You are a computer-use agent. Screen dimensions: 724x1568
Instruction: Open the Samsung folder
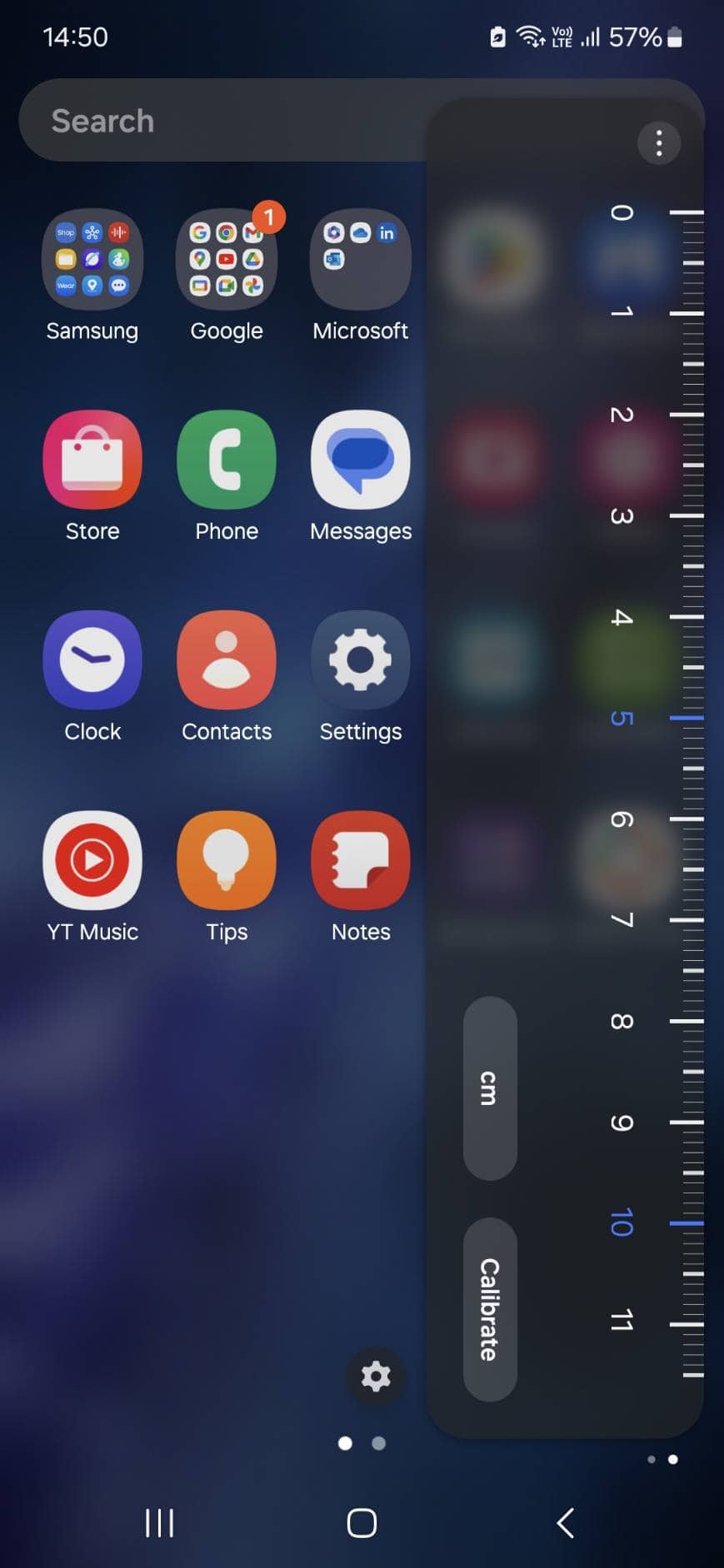92,260
